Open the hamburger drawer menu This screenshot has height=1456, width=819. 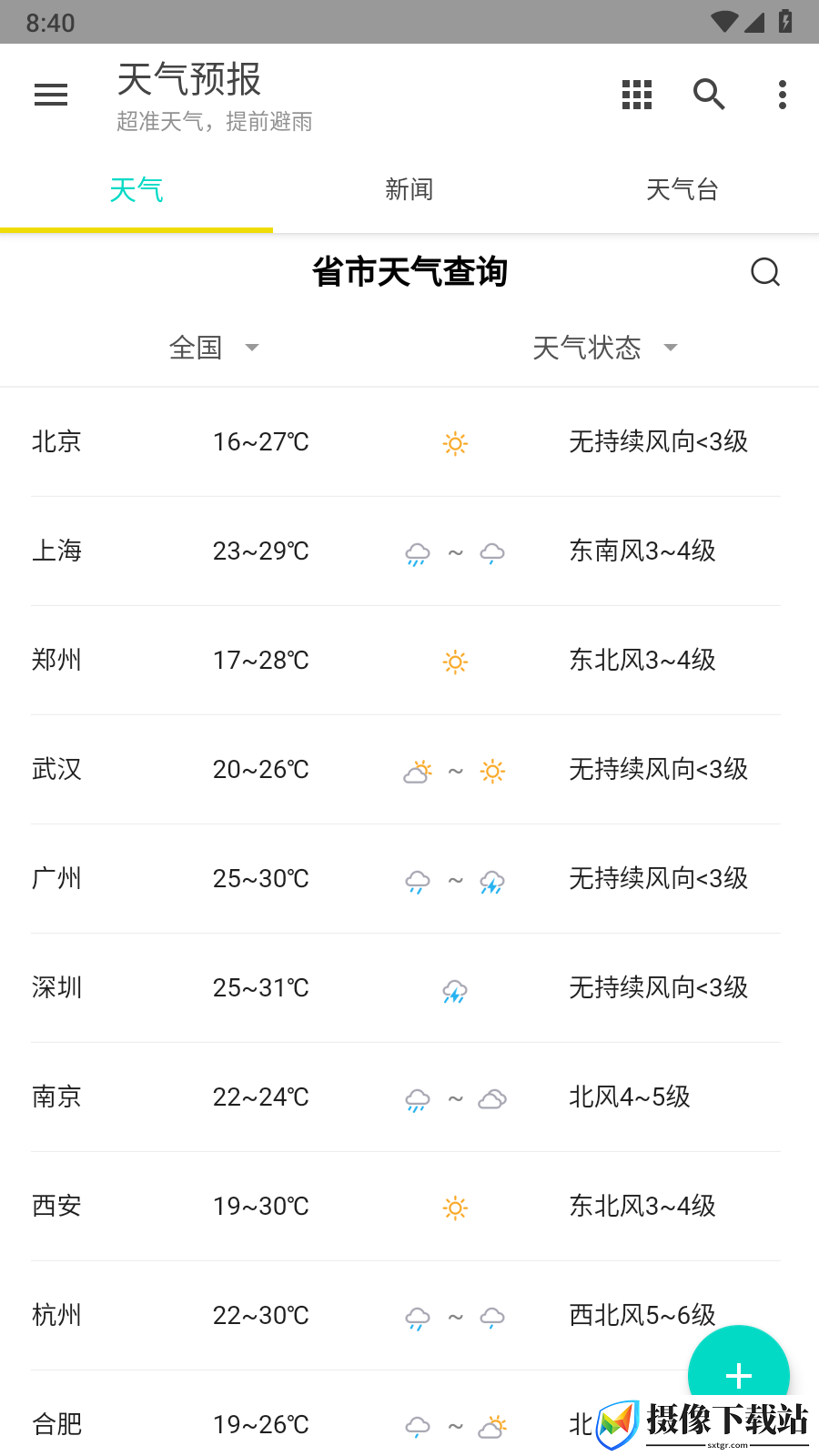pos(51,95)
